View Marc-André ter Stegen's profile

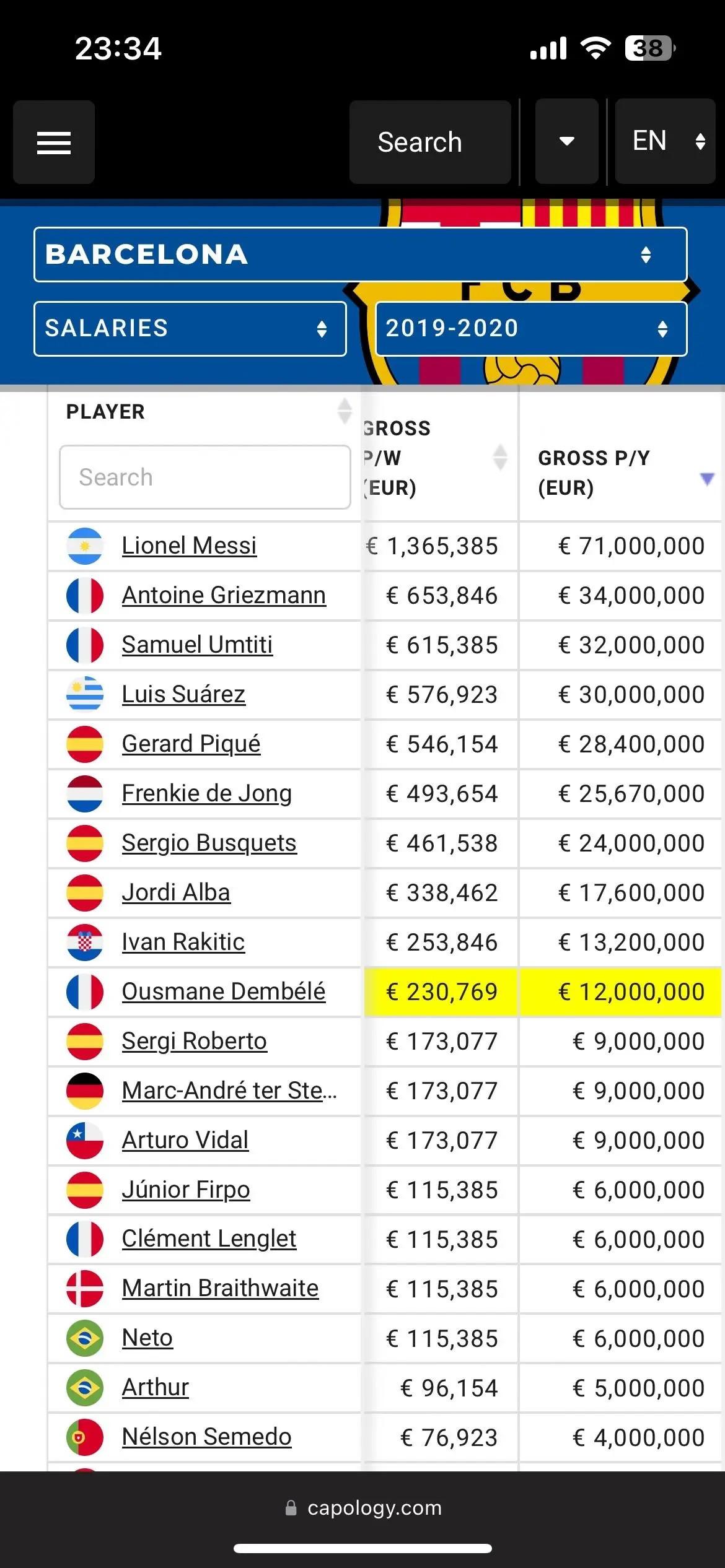(229, 1091)
